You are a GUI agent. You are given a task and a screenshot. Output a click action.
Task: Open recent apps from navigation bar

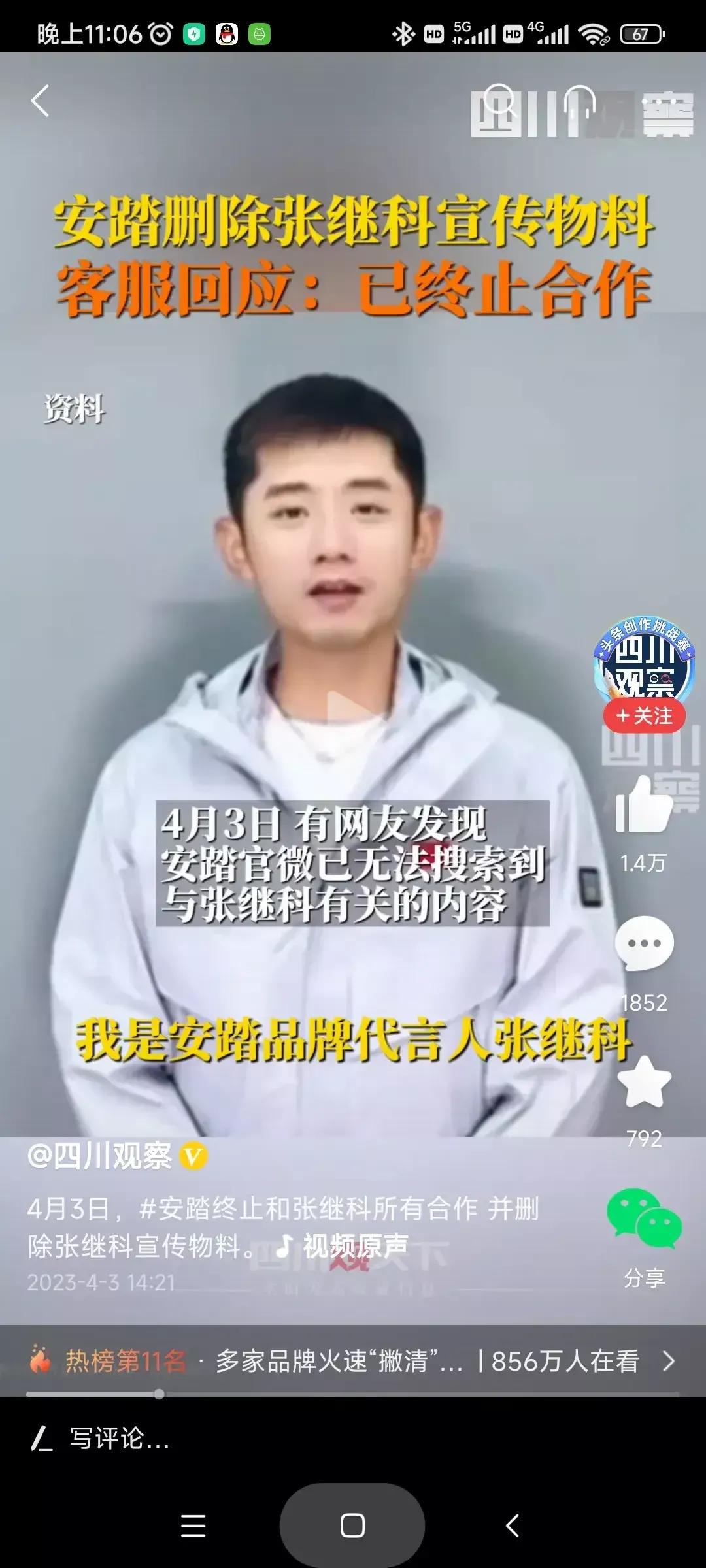[x=193, y=1526]
